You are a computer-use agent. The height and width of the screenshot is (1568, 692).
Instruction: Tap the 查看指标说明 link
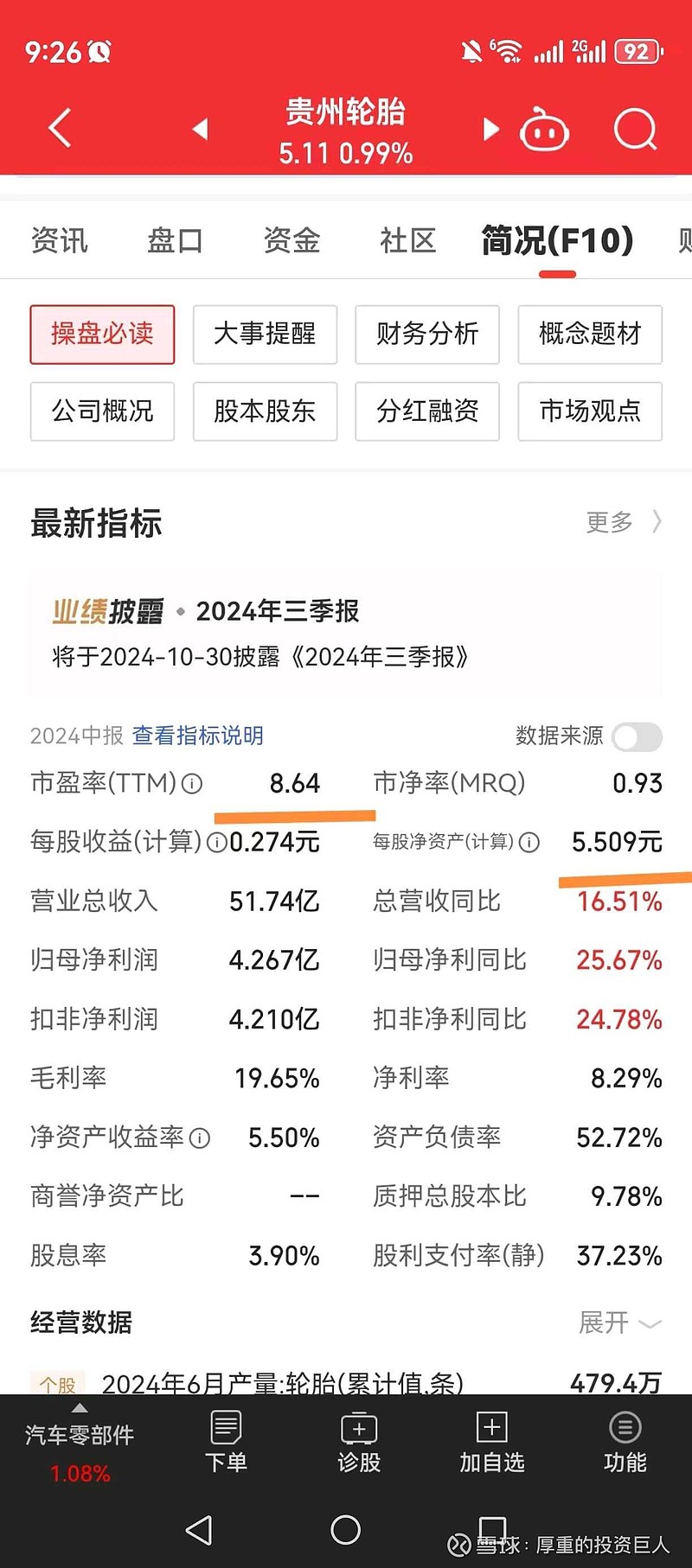[x=197, y=736]
